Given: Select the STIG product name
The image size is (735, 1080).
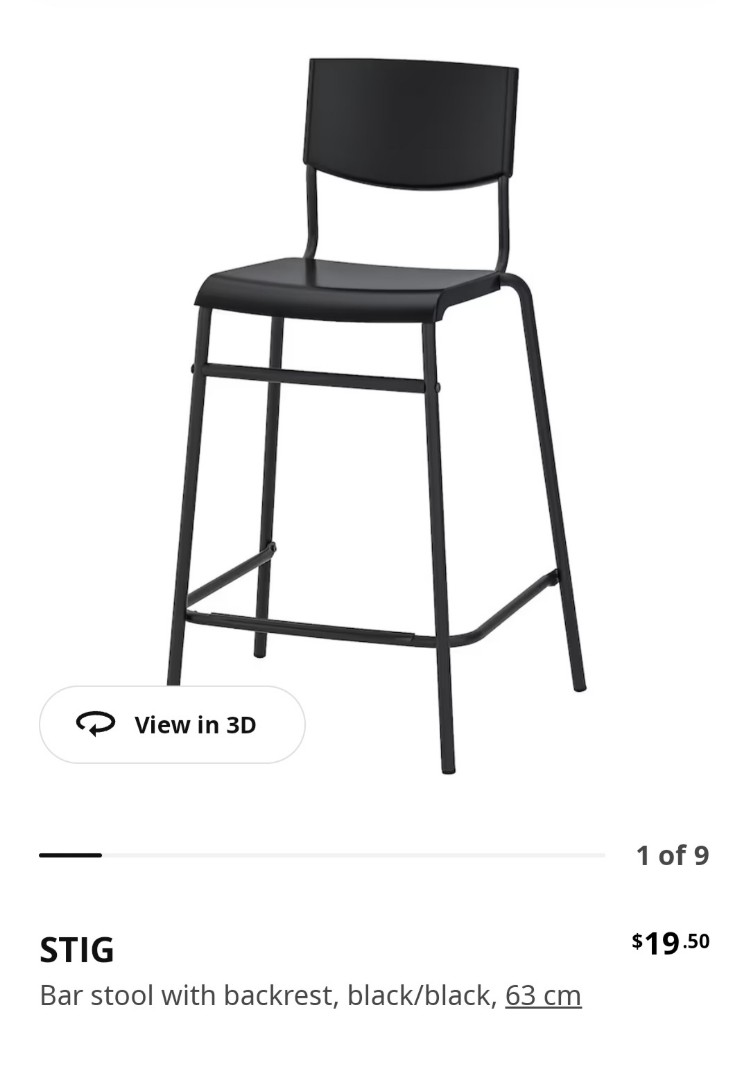Looking at the screenshot, I should tap(77, 950).
